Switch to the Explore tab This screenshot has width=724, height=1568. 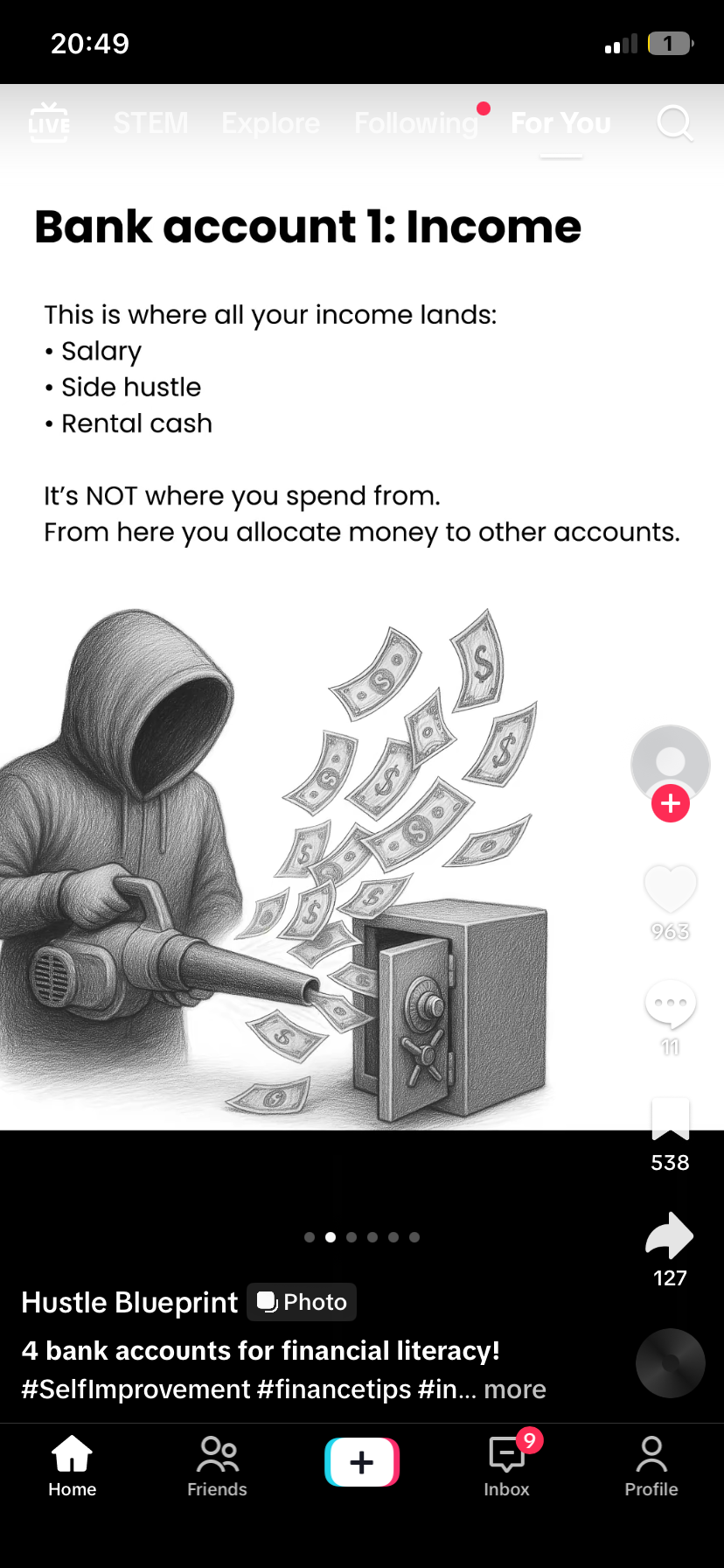point(270,123)
